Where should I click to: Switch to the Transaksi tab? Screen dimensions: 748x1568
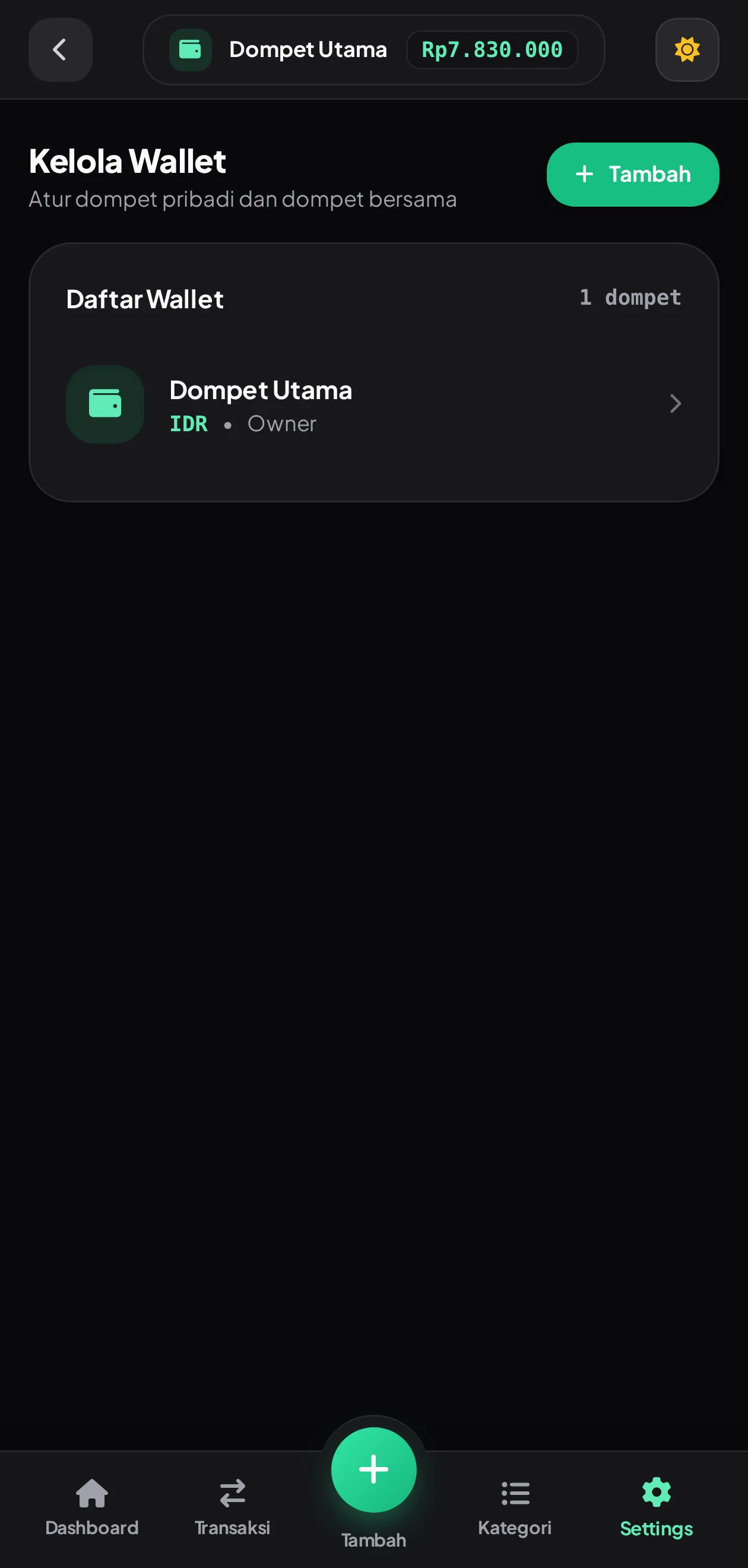(233, 1507)
